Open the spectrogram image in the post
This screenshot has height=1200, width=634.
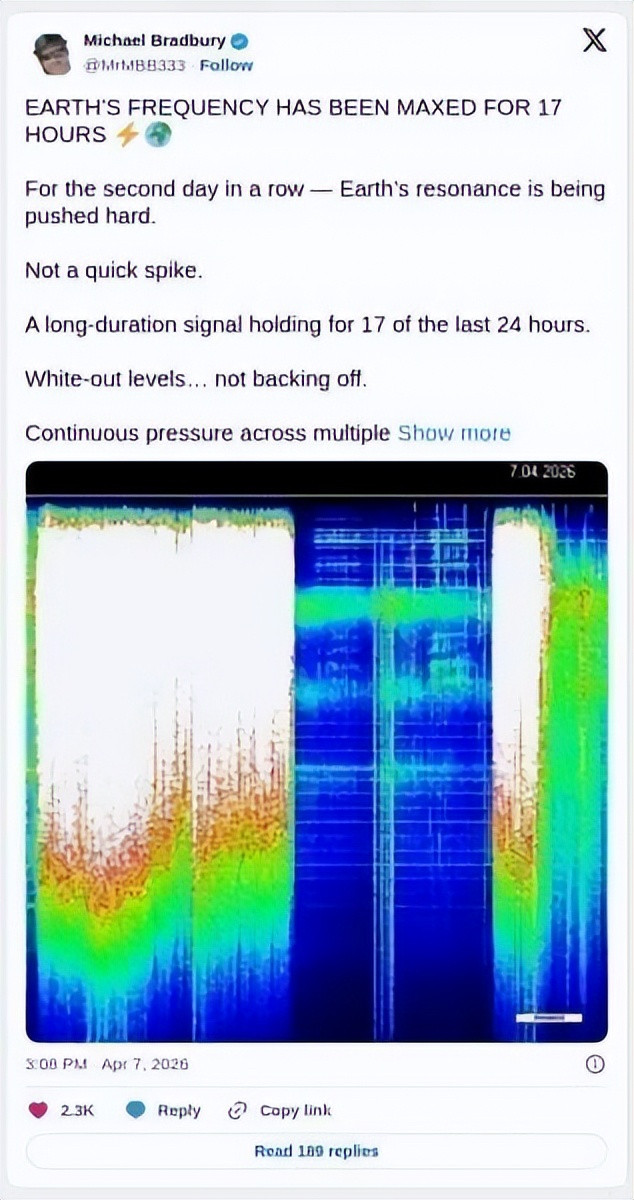(316, 751)
